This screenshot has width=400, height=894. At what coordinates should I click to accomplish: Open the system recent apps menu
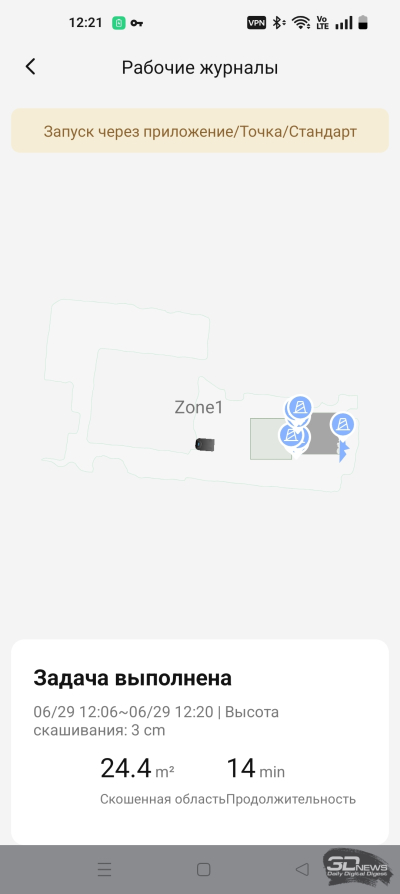pos(104,869)
